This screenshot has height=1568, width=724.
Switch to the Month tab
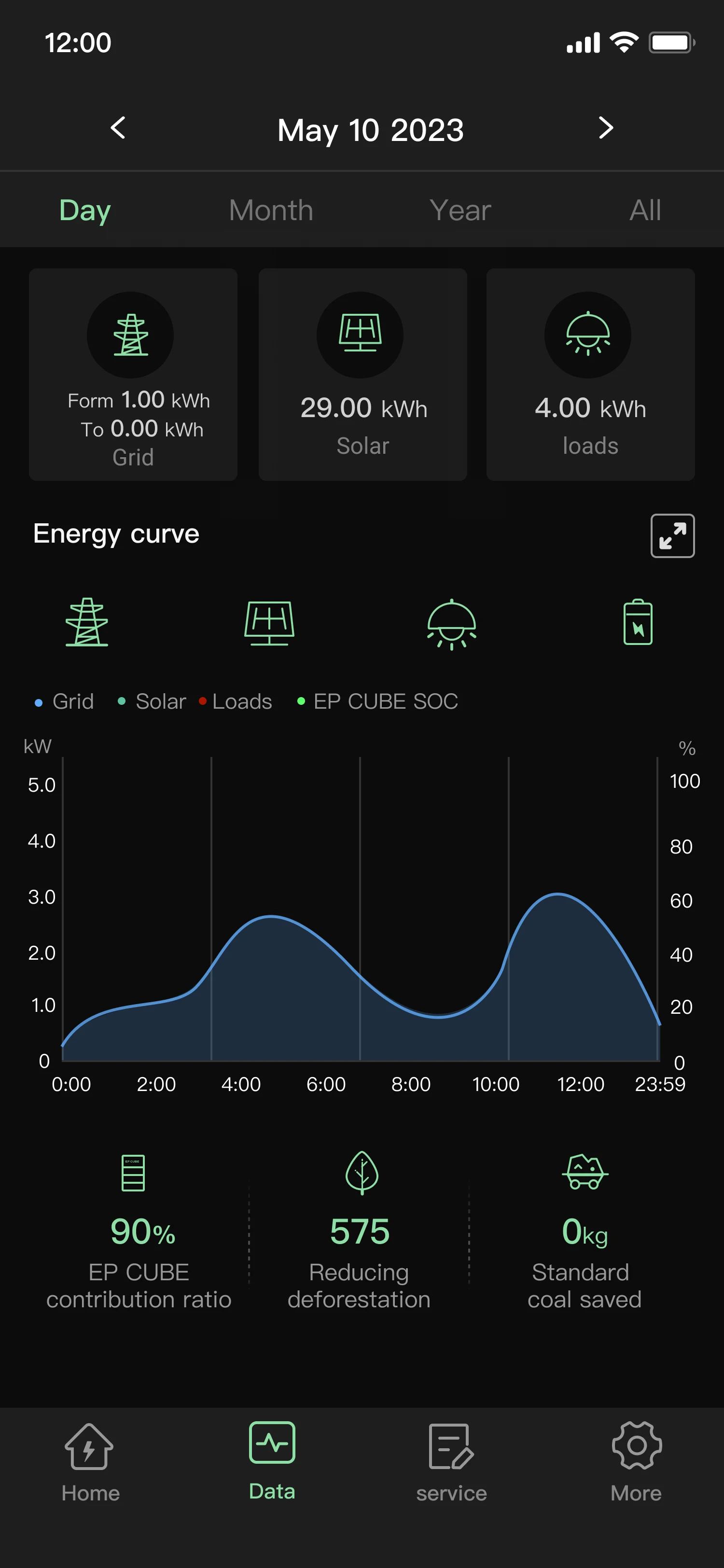point(271,210)
